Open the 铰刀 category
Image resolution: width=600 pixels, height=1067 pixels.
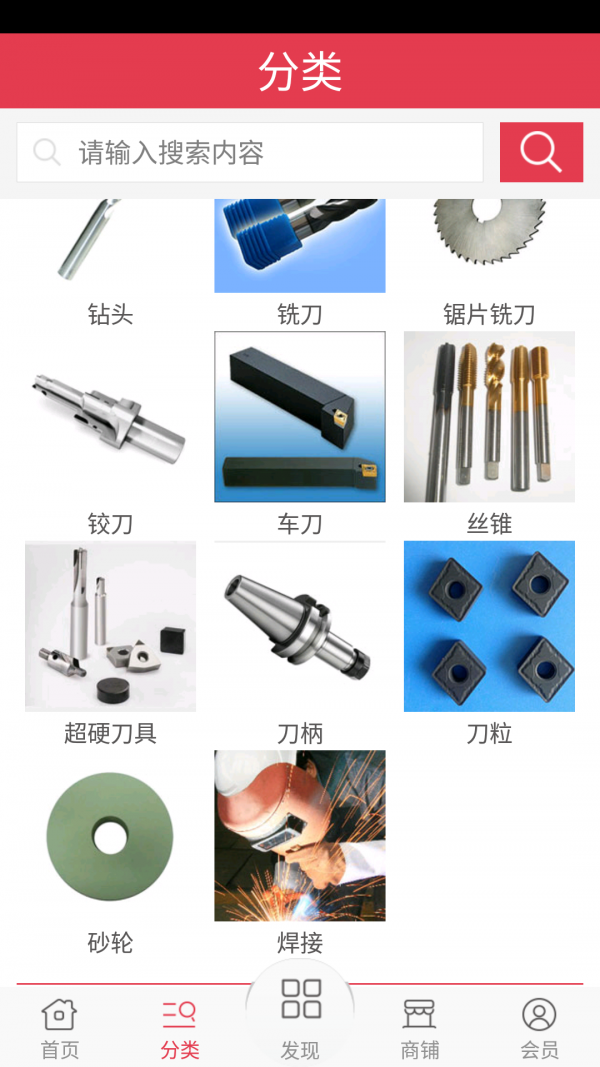(110, 435)
